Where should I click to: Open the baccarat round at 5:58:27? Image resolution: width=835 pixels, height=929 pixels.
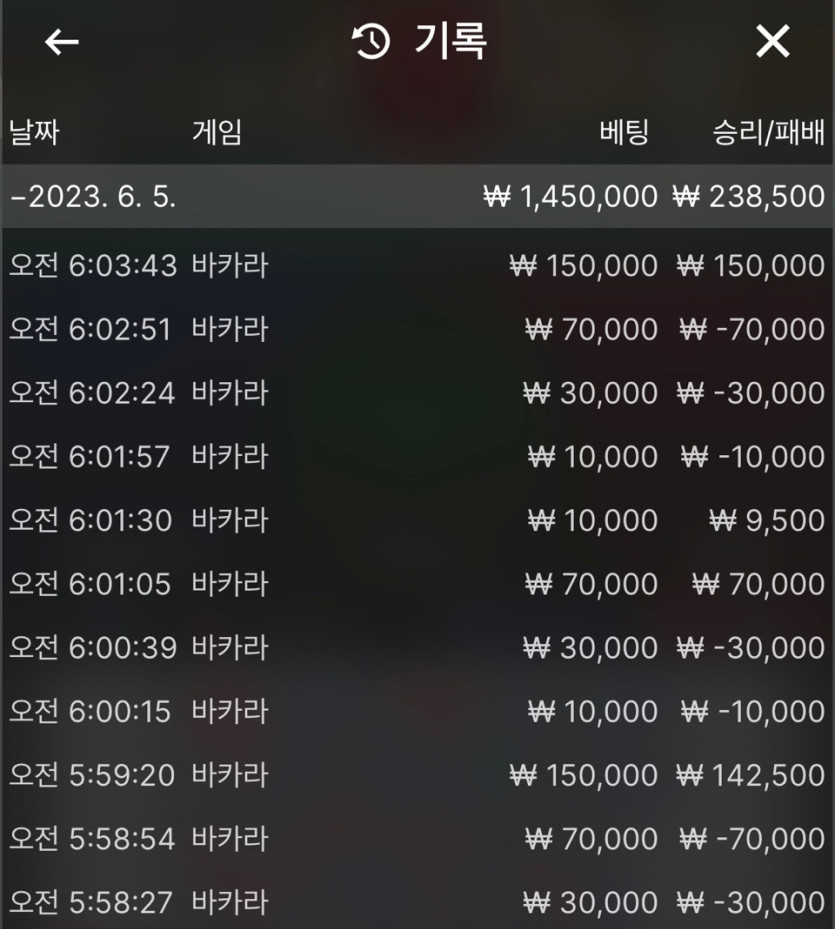pos(417,902)
